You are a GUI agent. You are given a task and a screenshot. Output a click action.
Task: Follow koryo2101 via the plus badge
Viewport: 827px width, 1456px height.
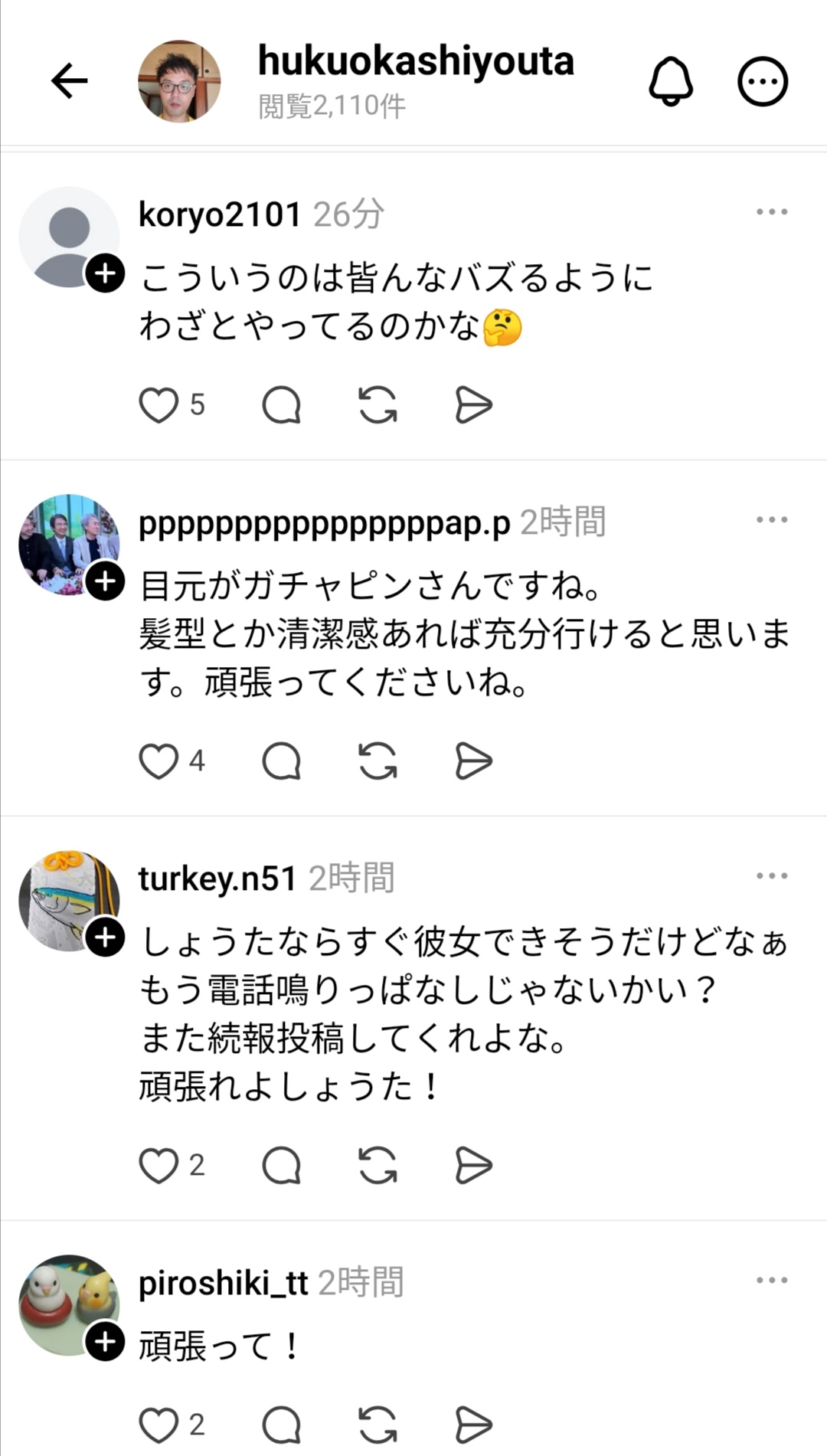pyautogui.click(x=105, y=273)
